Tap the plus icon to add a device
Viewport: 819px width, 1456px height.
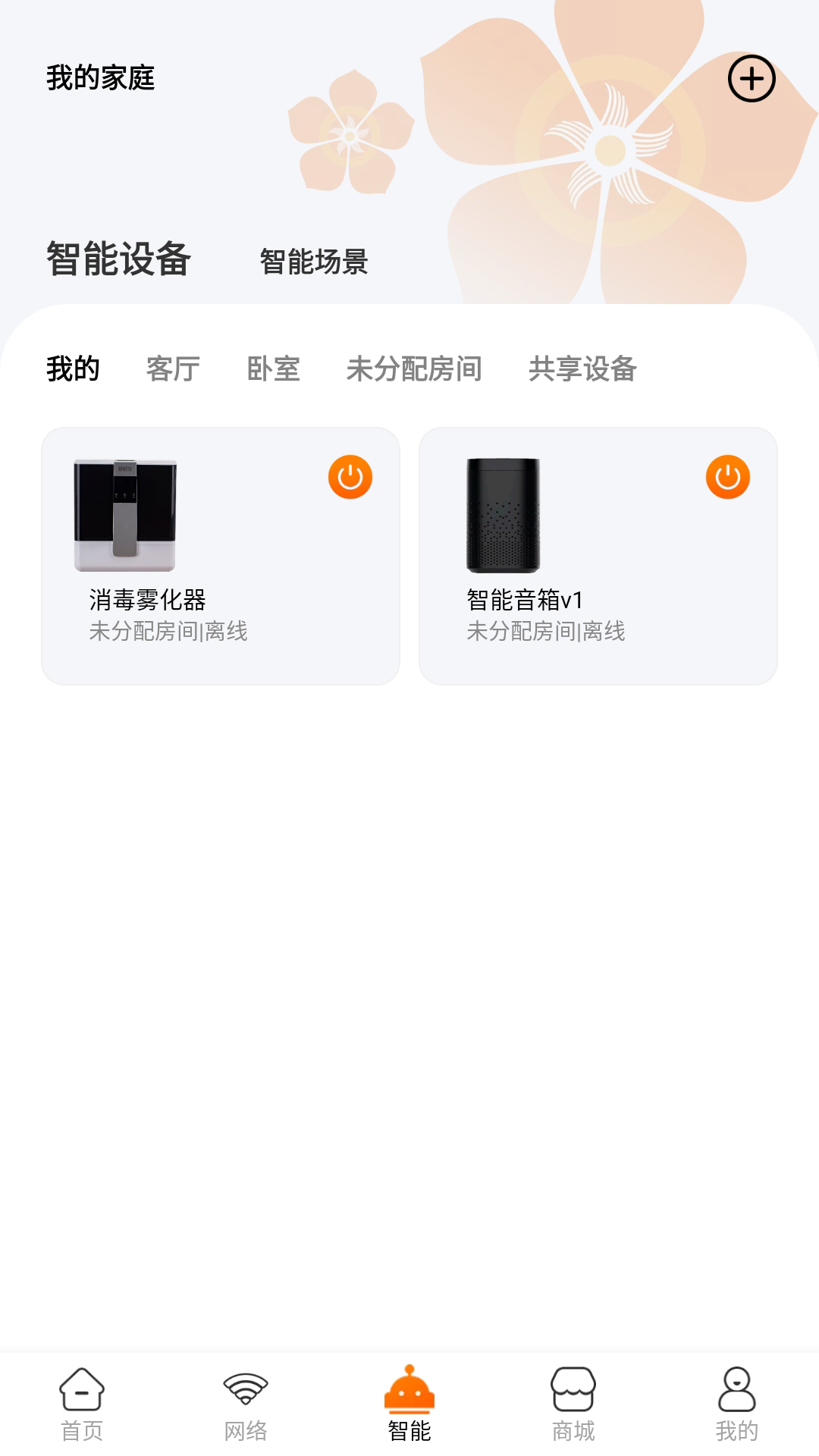pos(752,78)
